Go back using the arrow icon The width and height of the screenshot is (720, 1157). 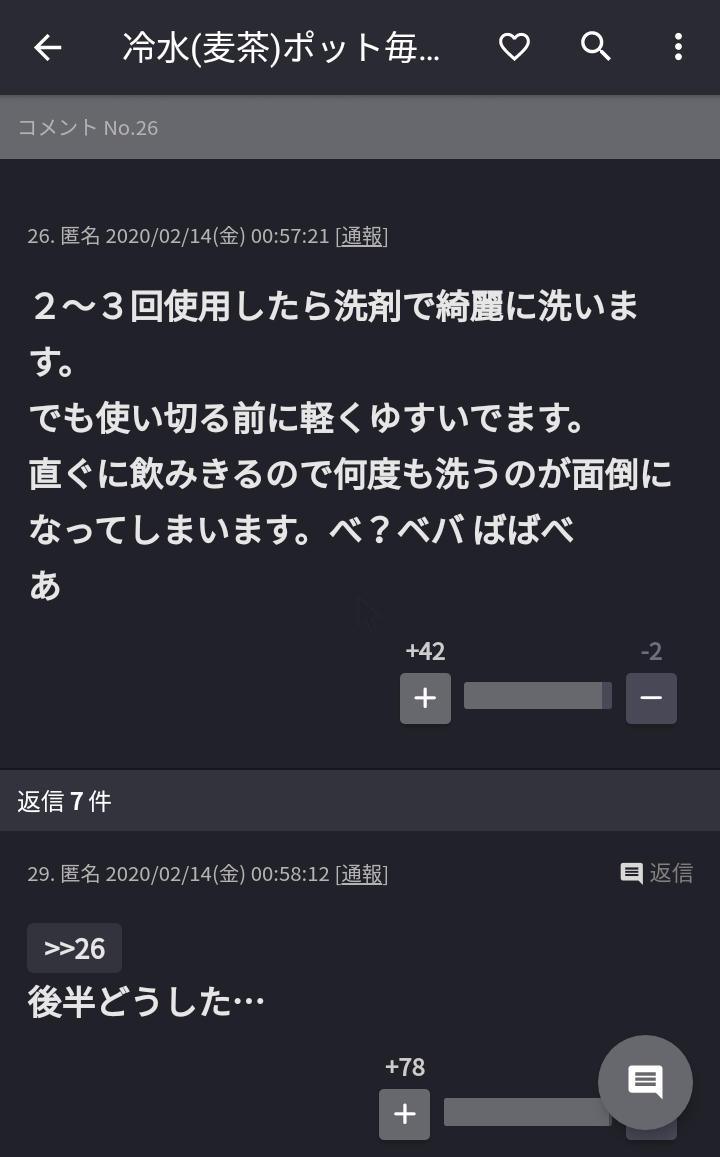click(x=47, y=47)
